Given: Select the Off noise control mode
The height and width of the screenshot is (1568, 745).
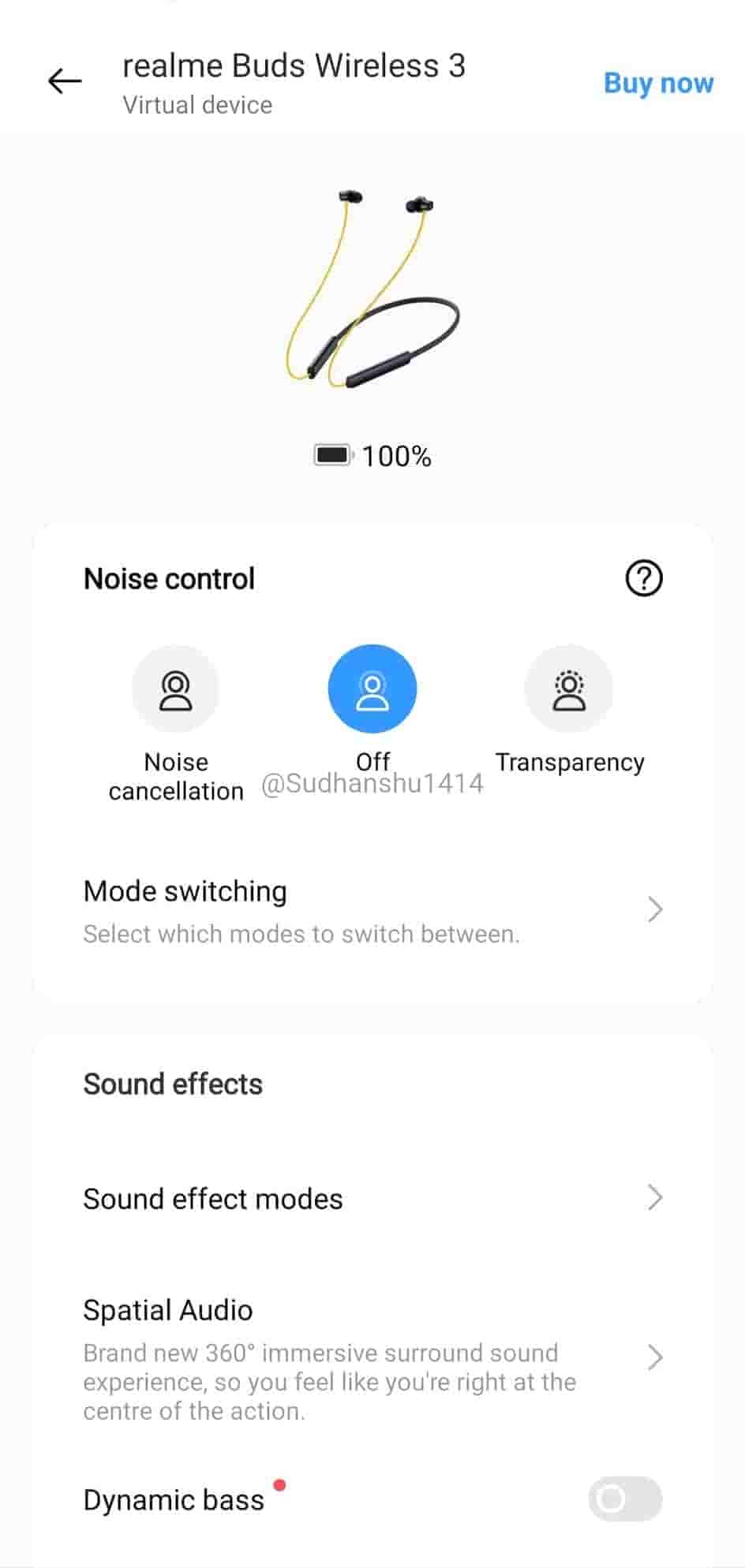Looking at the screenshot, I should [x=372, y=689].
